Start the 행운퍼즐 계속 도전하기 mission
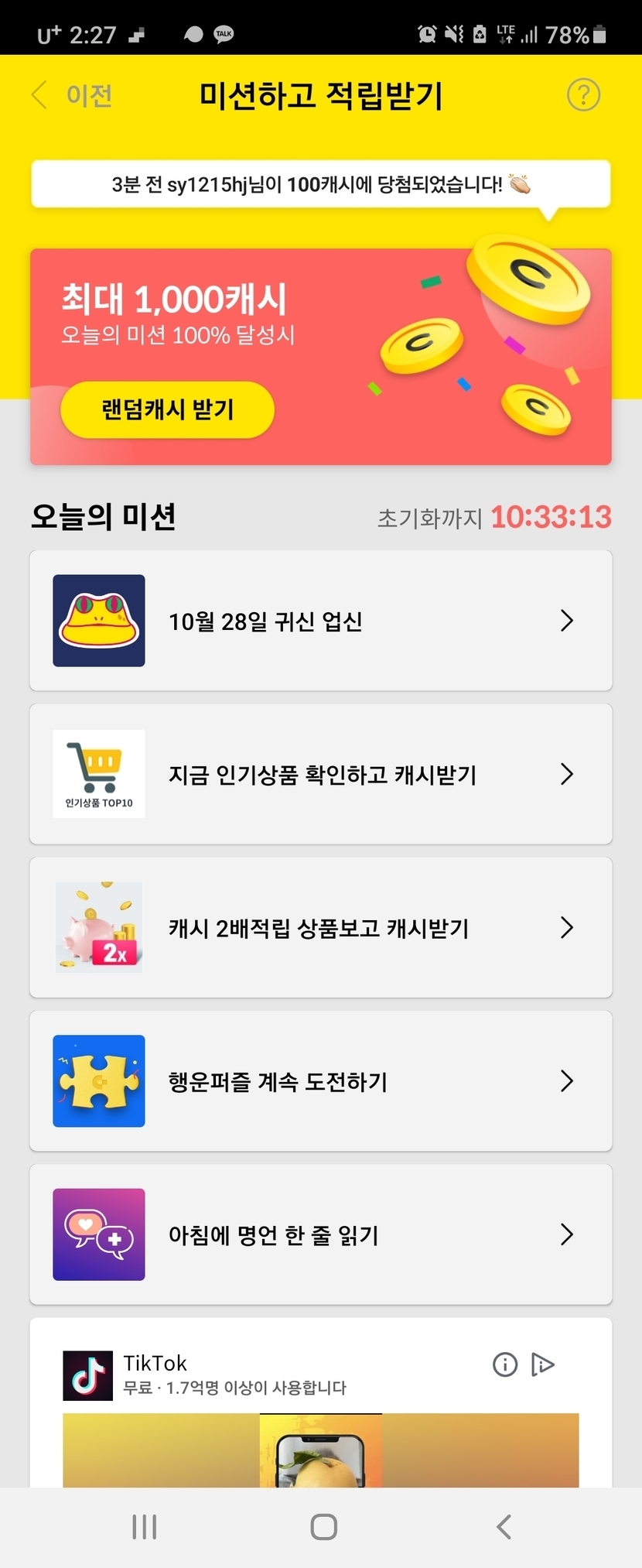The height and width of the screenshot is (1568, 642). click(320, 1080)
